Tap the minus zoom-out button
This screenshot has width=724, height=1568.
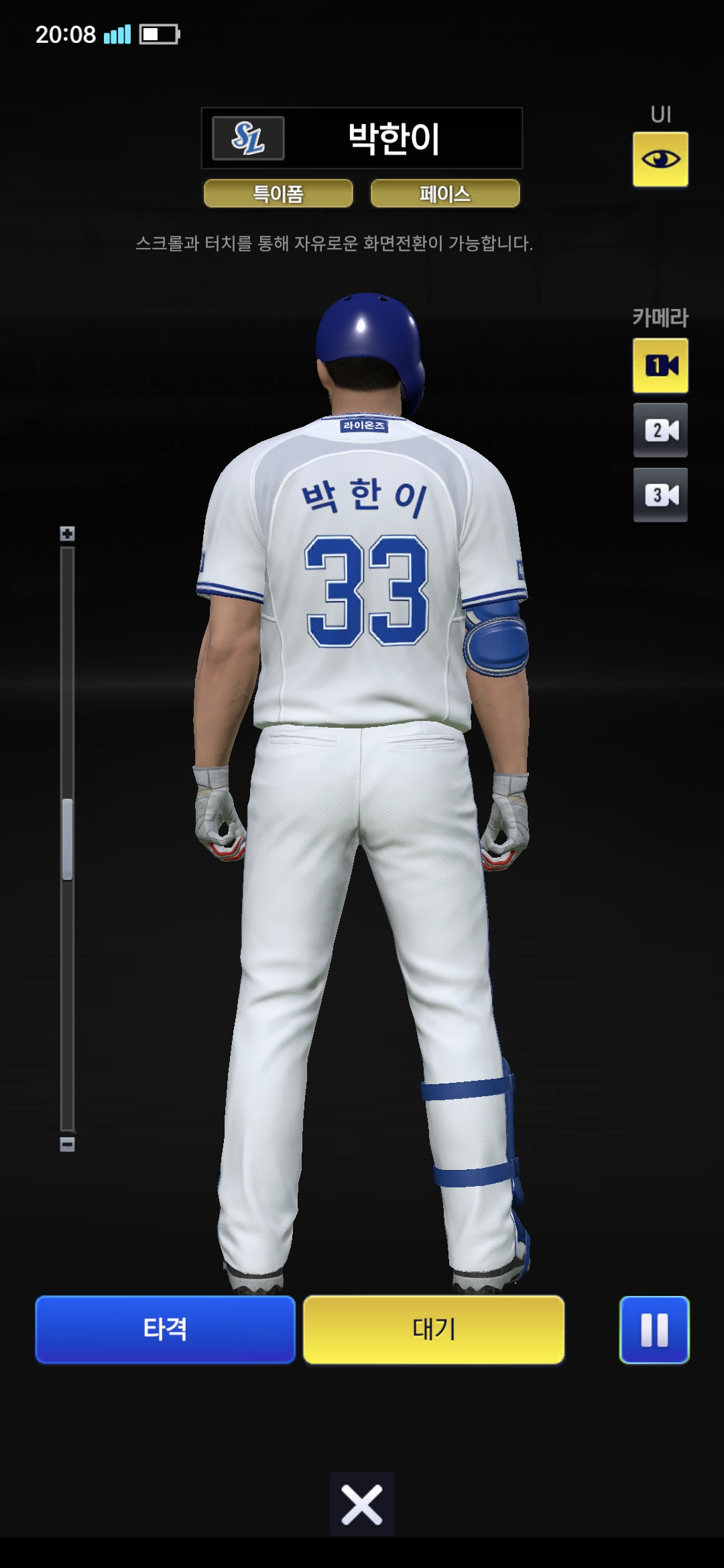(67, 1144)
